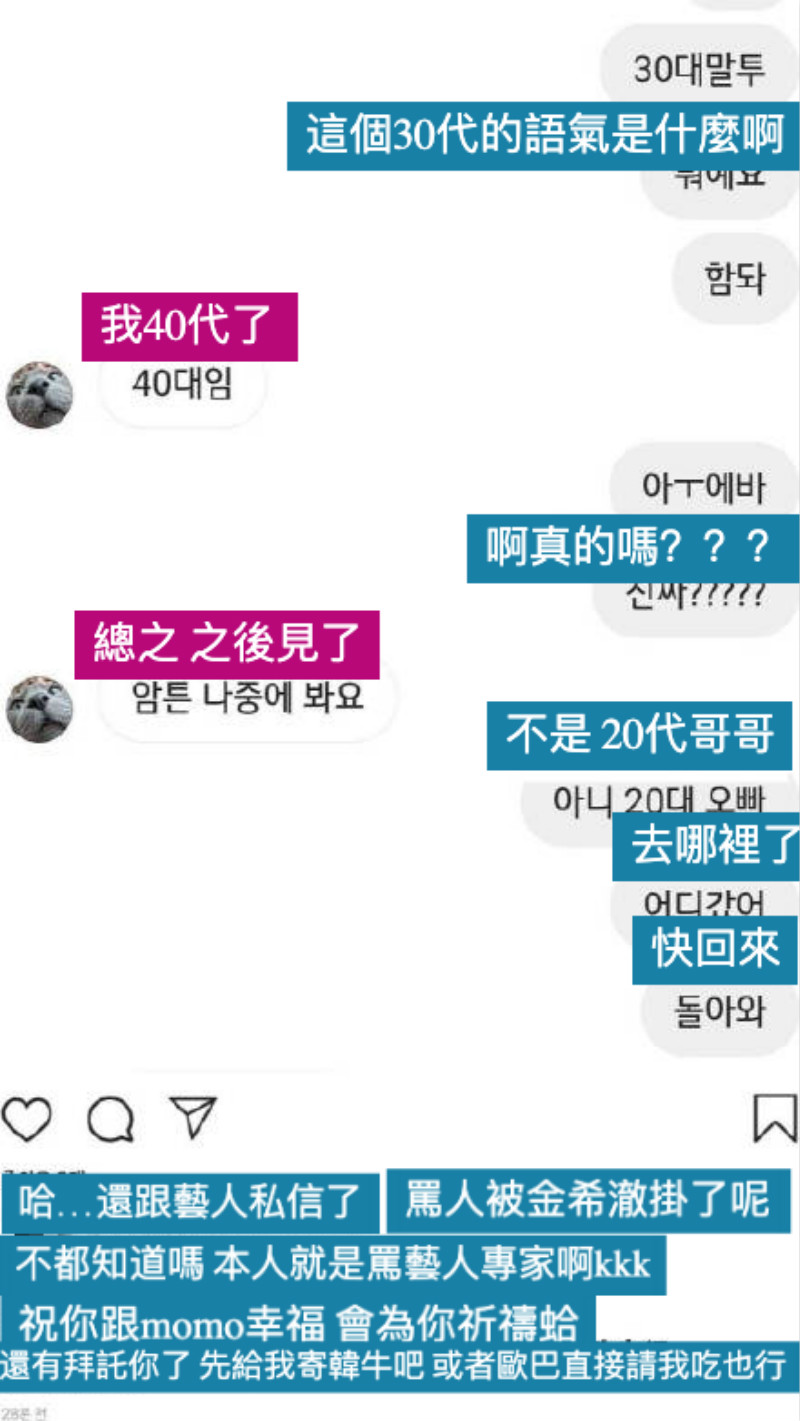Open the comments speech bubble
Viewport: 800px width, 1421px height.
pyautogui.click(x=110, y=1119)
